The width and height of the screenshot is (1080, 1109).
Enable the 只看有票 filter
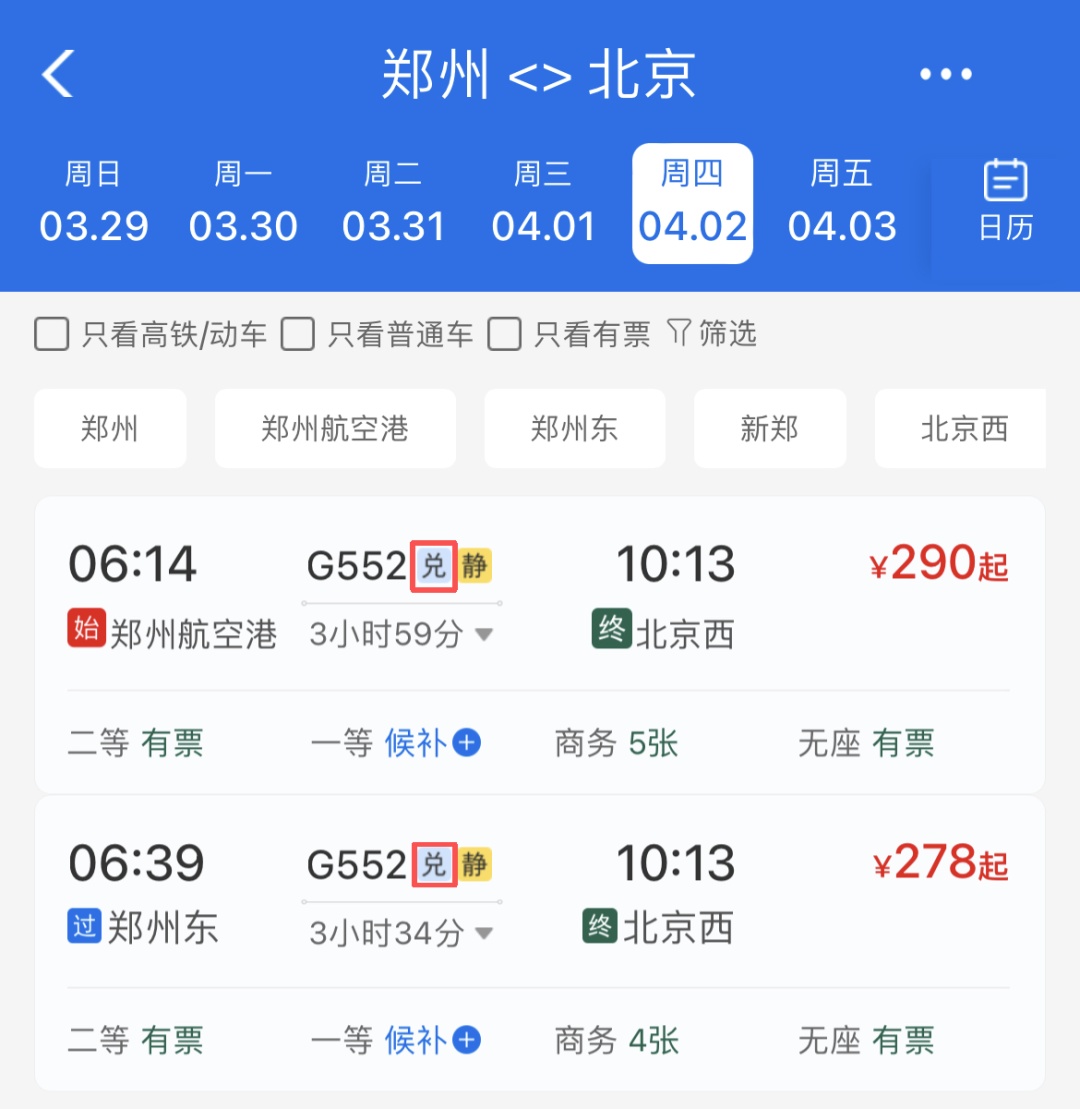[505, 334]
